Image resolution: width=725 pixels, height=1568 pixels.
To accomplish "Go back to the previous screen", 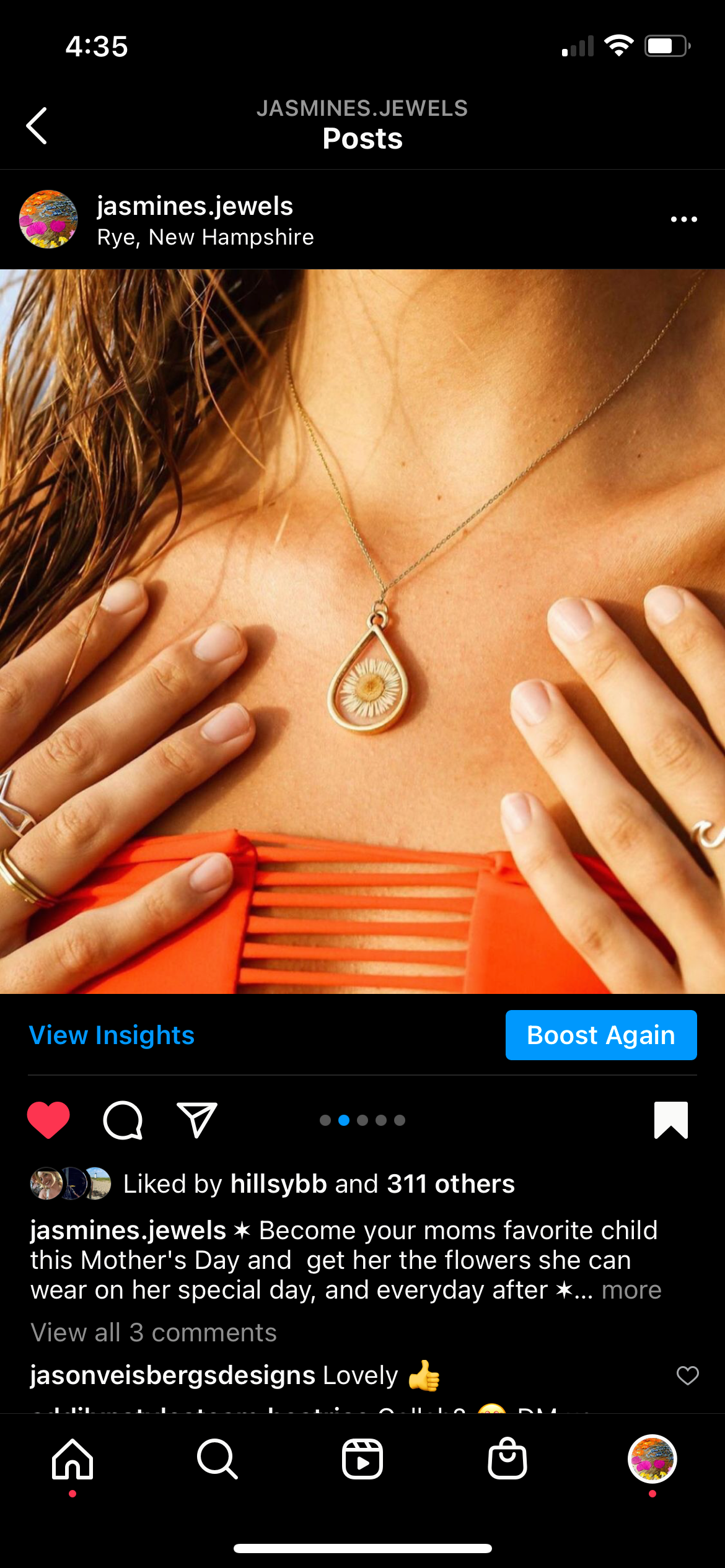I will click(37, 126).
